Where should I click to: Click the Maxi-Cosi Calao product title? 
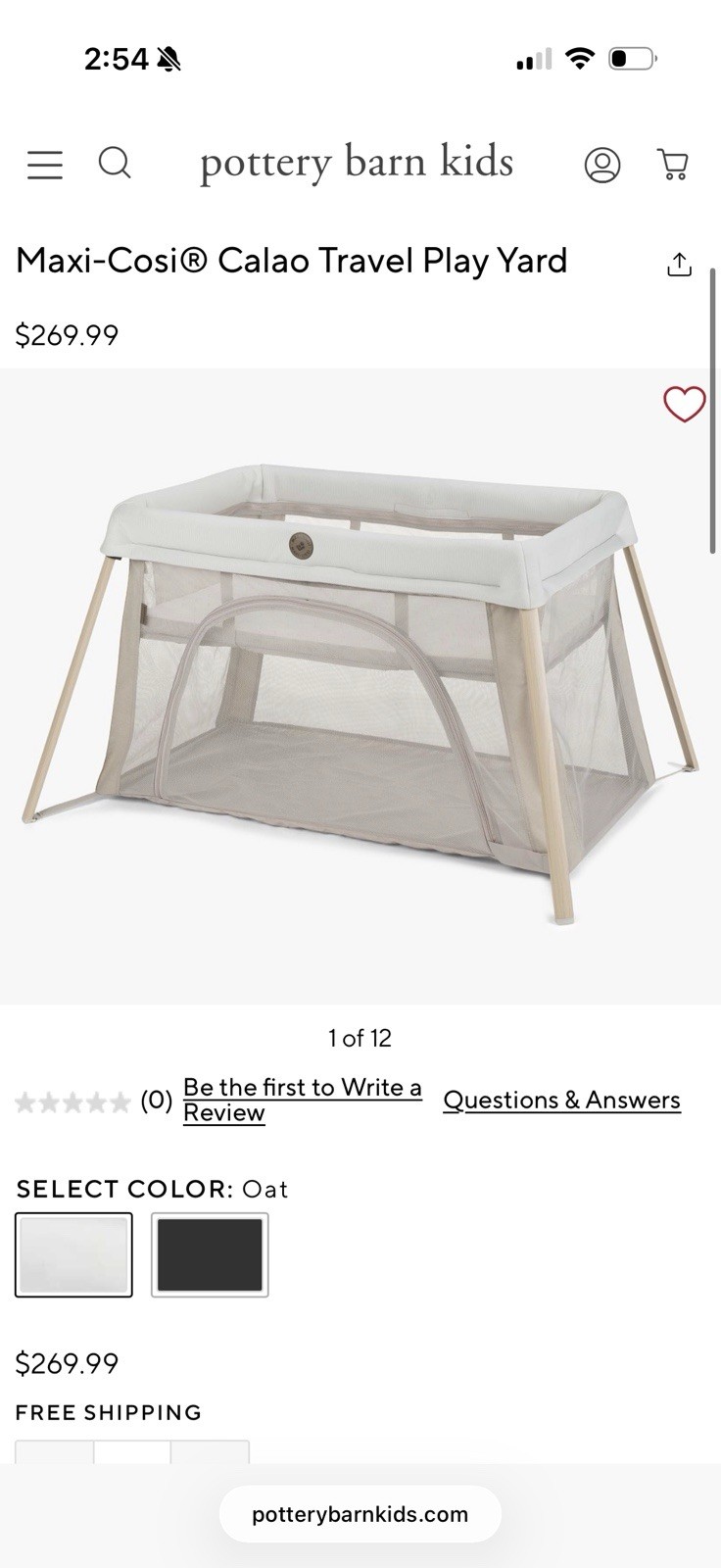click(293, 261)
